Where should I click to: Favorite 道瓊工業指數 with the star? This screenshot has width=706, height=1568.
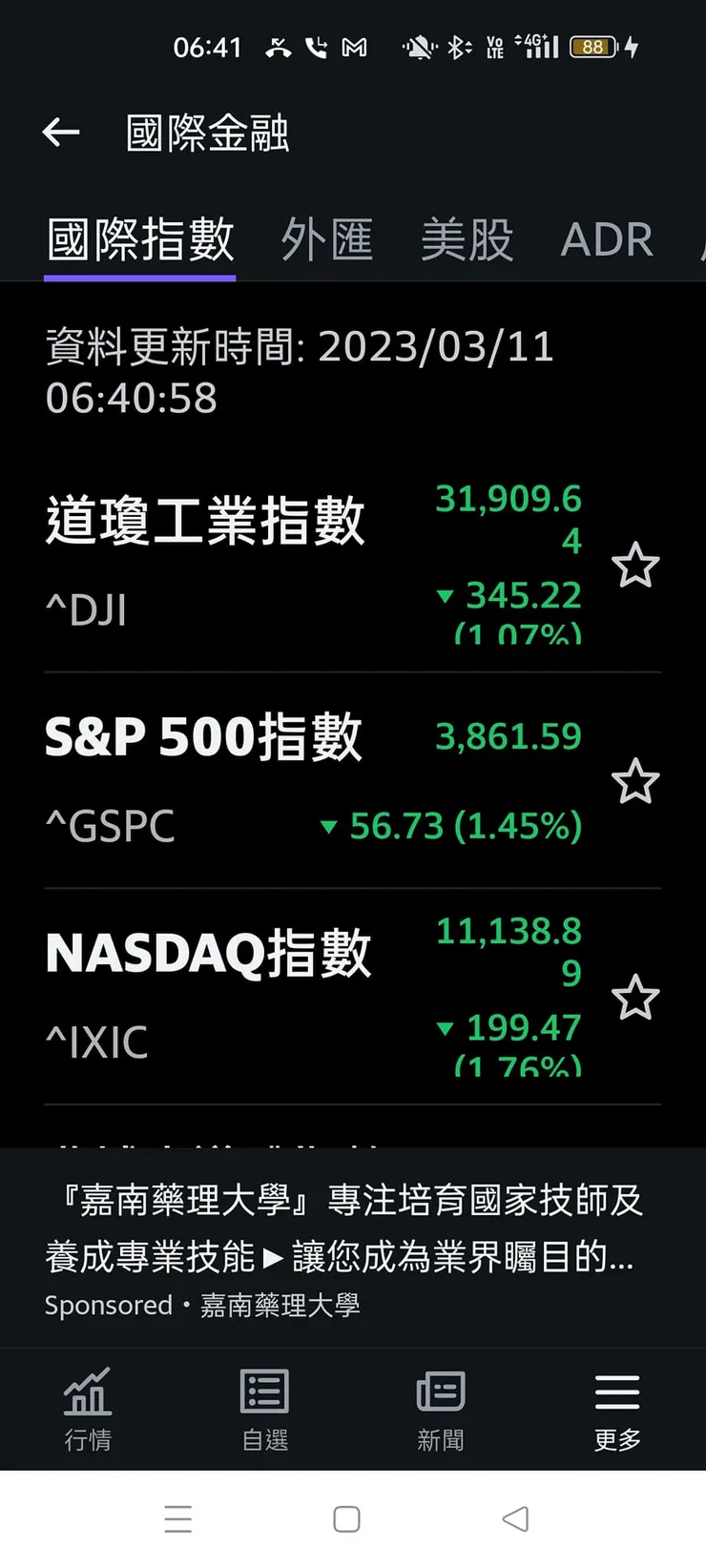coord(634,566)
